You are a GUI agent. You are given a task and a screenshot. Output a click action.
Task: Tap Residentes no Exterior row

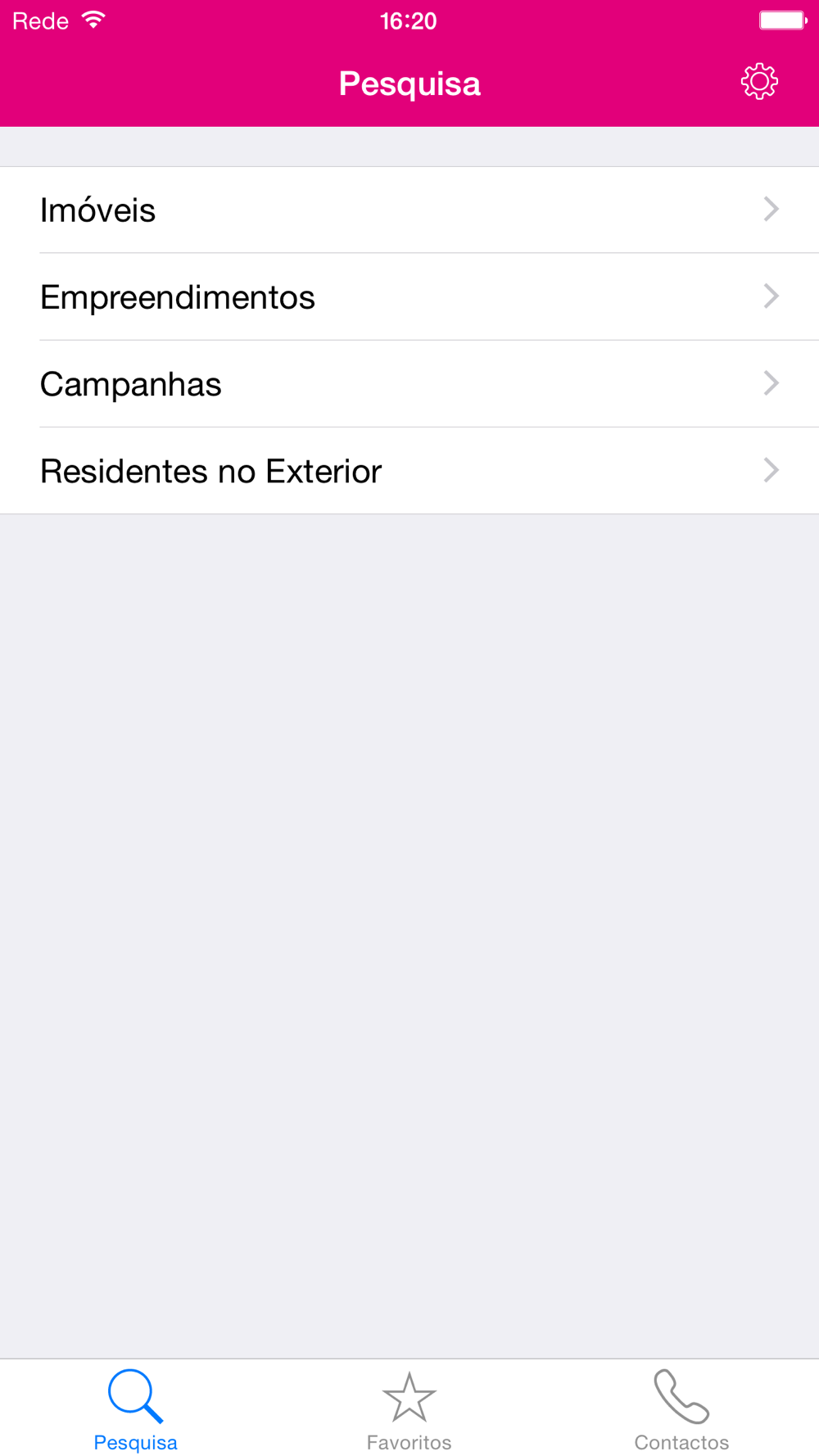(x=409, y=471)
